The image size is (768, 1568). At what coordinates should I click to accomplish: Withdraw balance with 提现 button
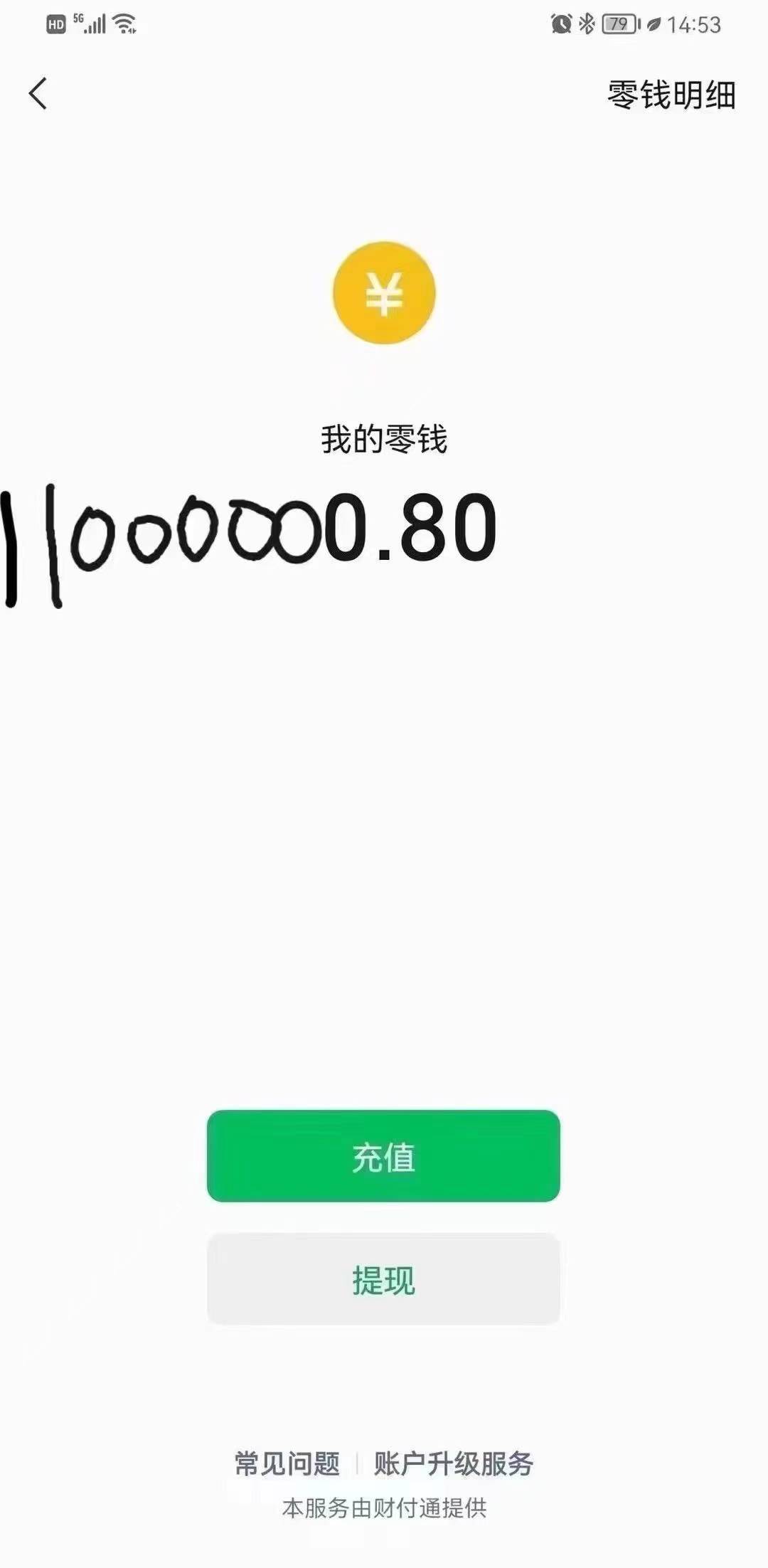383,1279
